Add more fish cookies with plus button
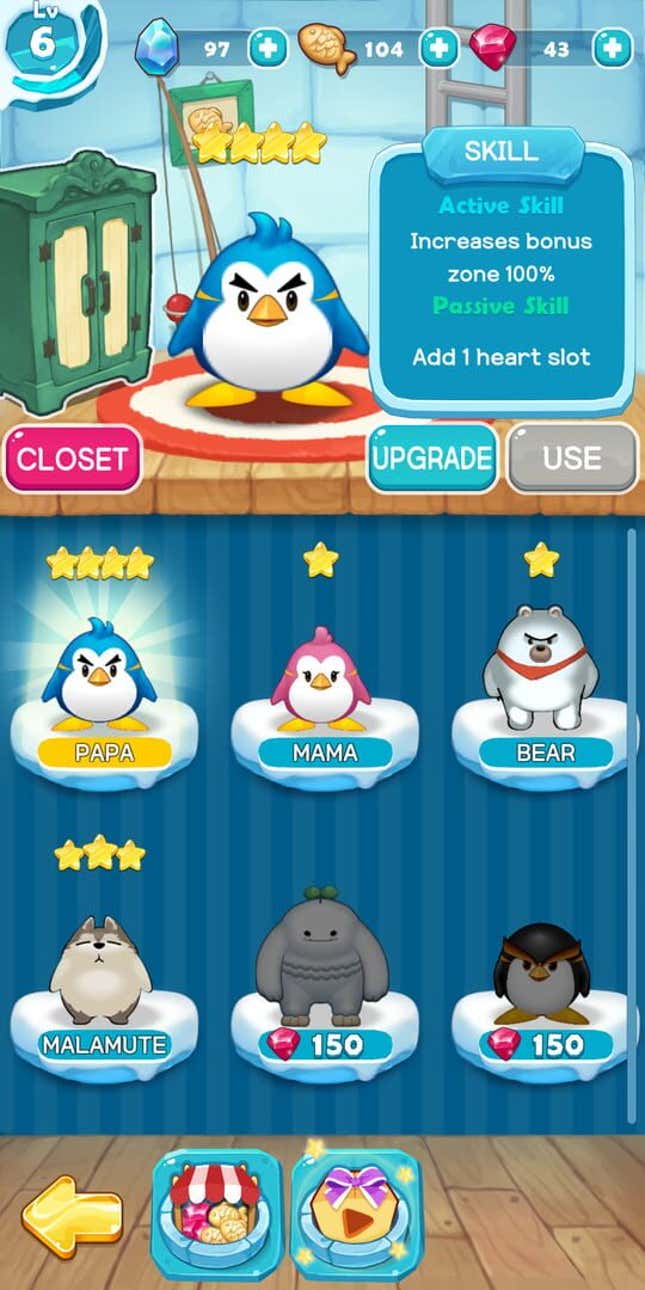The width and height of the screenshot is (645, 1290). coord(438,48)
